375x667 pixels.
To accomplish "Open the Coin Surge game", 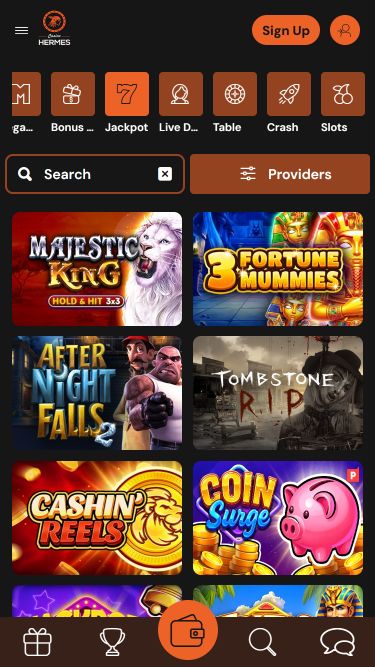I will click(278, 518).
